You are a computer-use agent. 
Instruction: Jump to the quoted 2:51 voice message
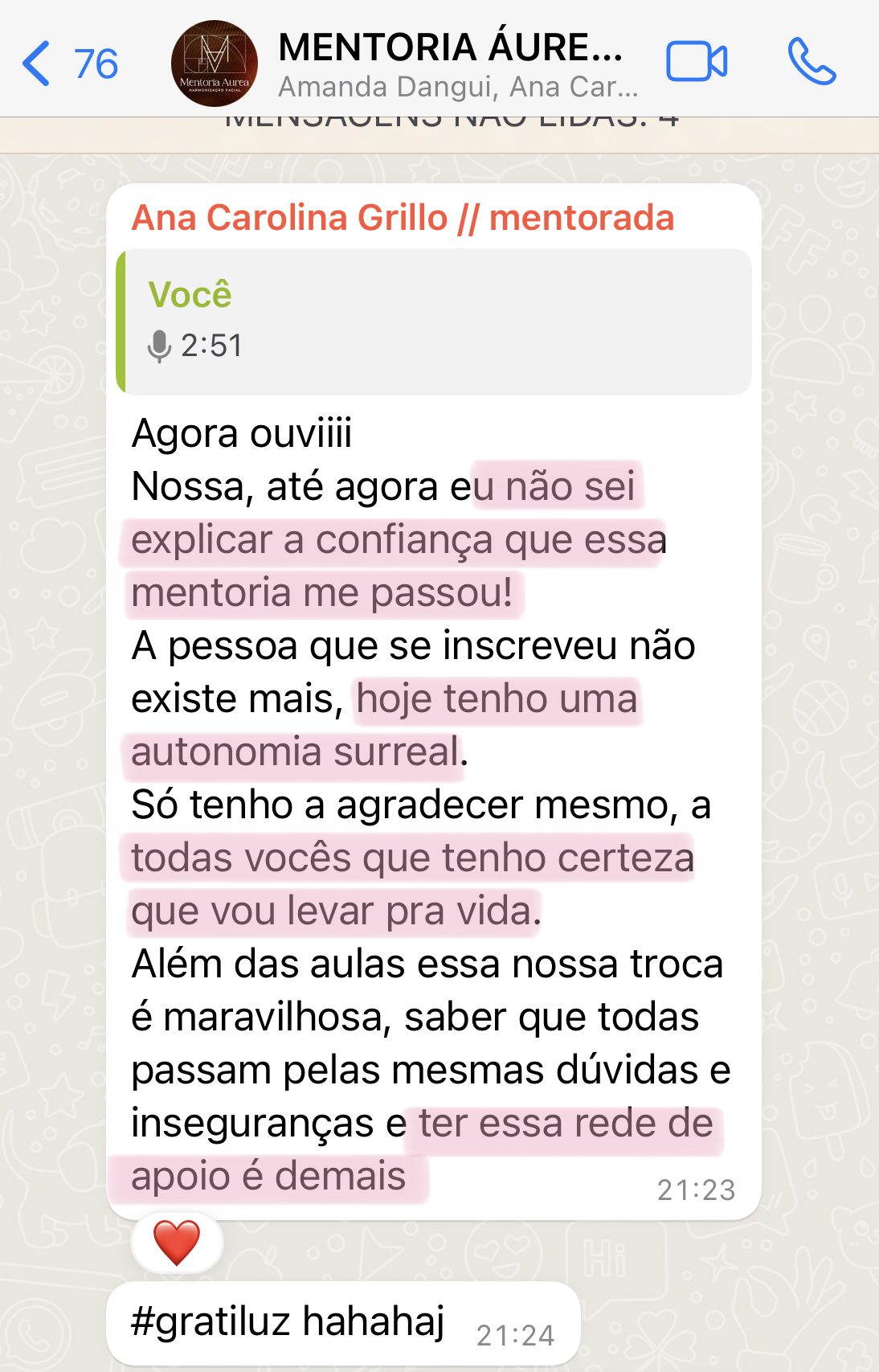tap(434, 321)
